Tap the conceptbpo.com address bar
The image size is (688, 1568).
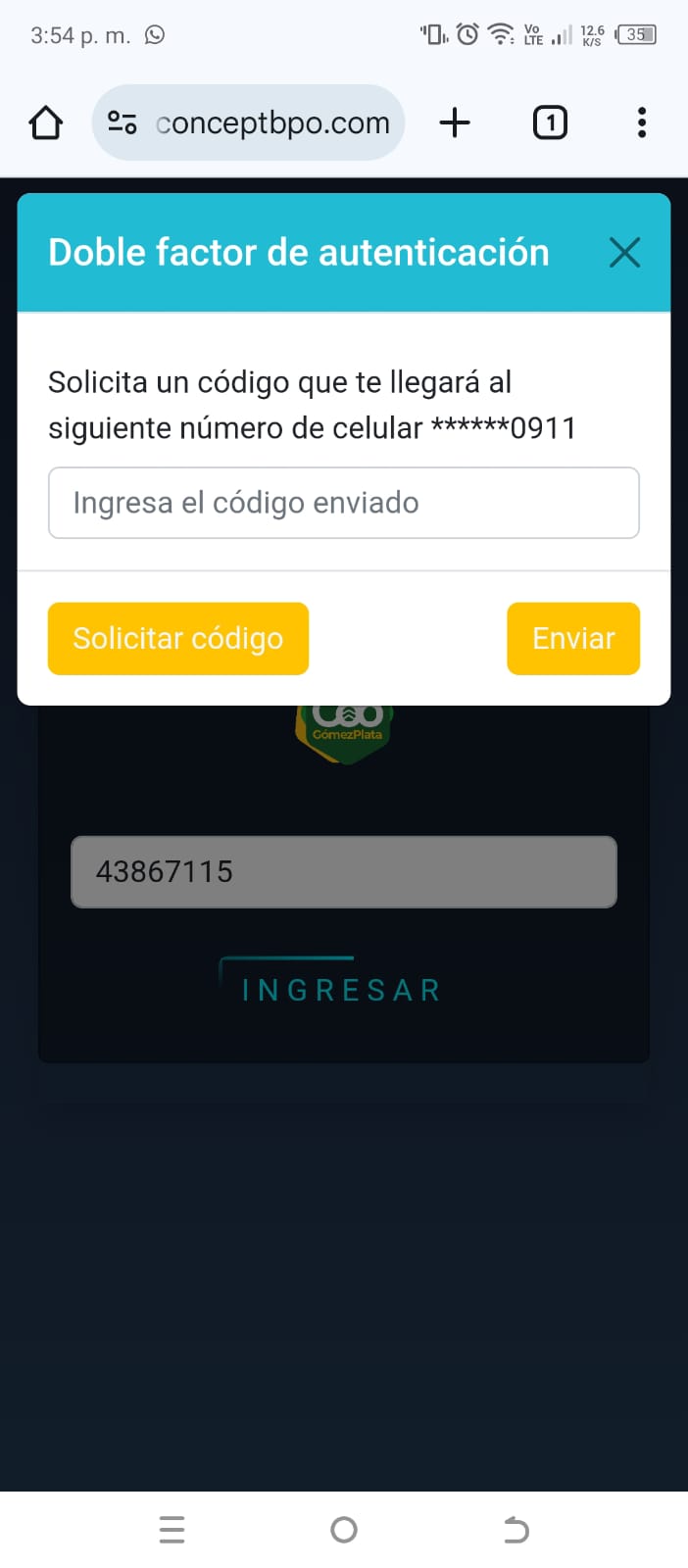click(x=271, y=123)
